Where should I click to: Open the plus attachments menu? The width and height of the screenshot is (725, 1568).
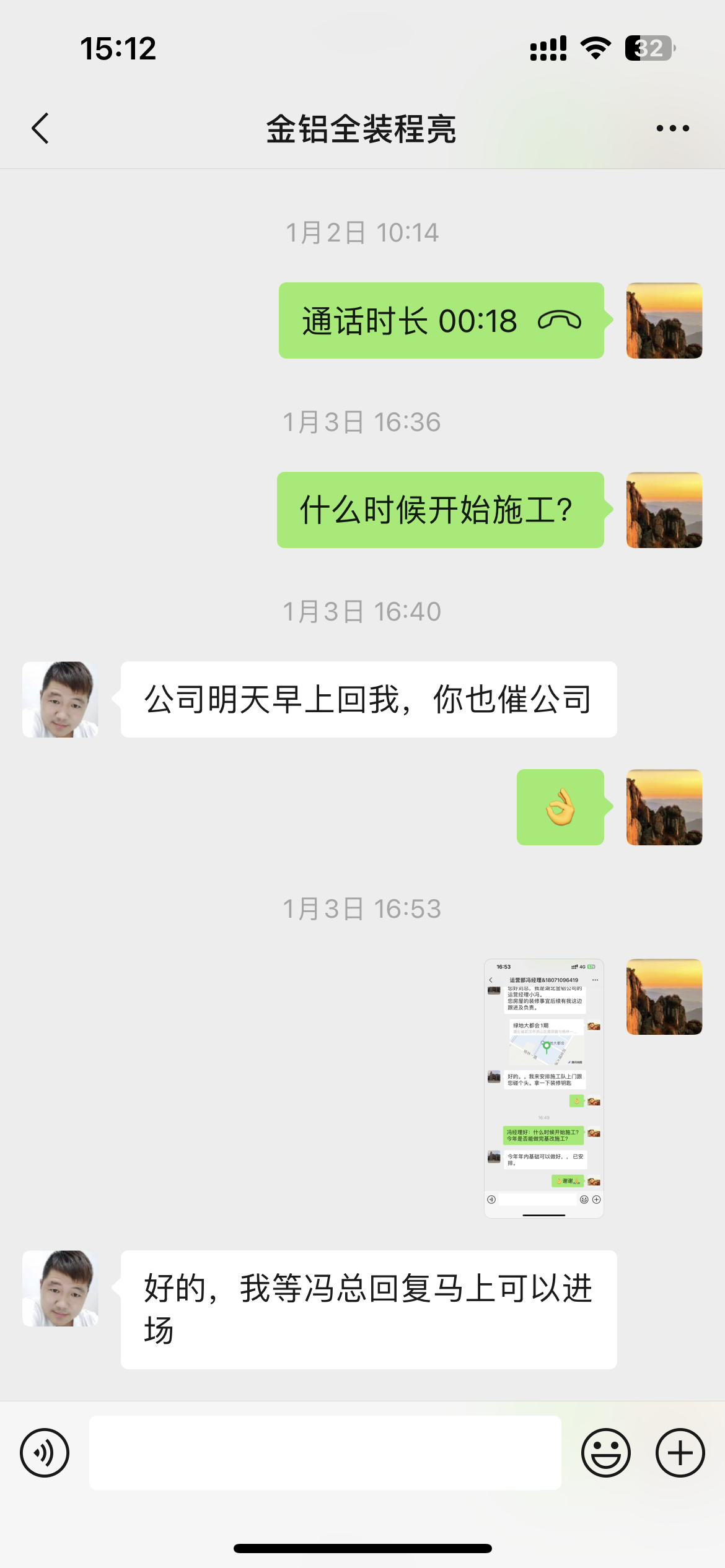point(680,1453)
